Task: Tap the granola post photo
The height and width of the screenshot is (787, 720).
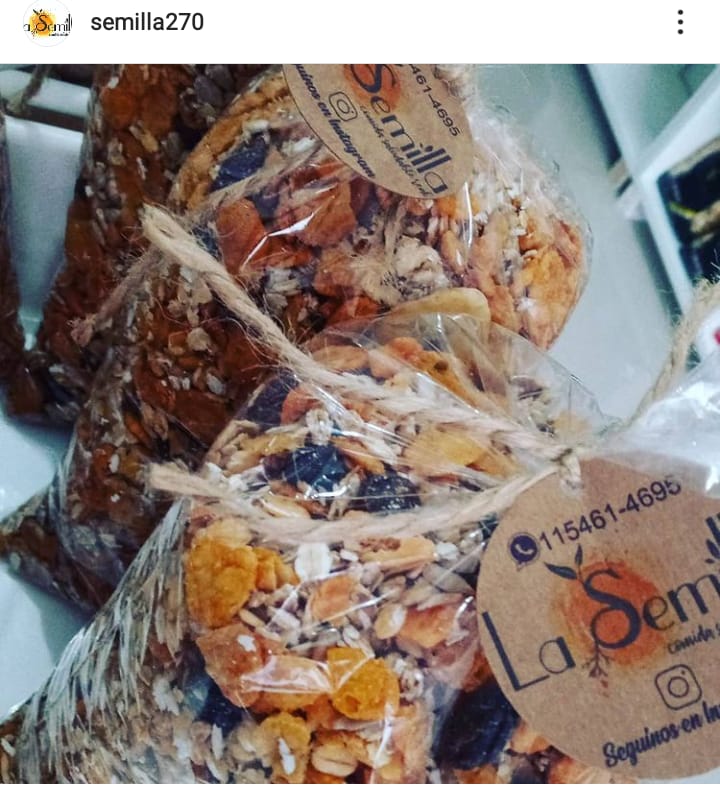Action: pos(360,424)
